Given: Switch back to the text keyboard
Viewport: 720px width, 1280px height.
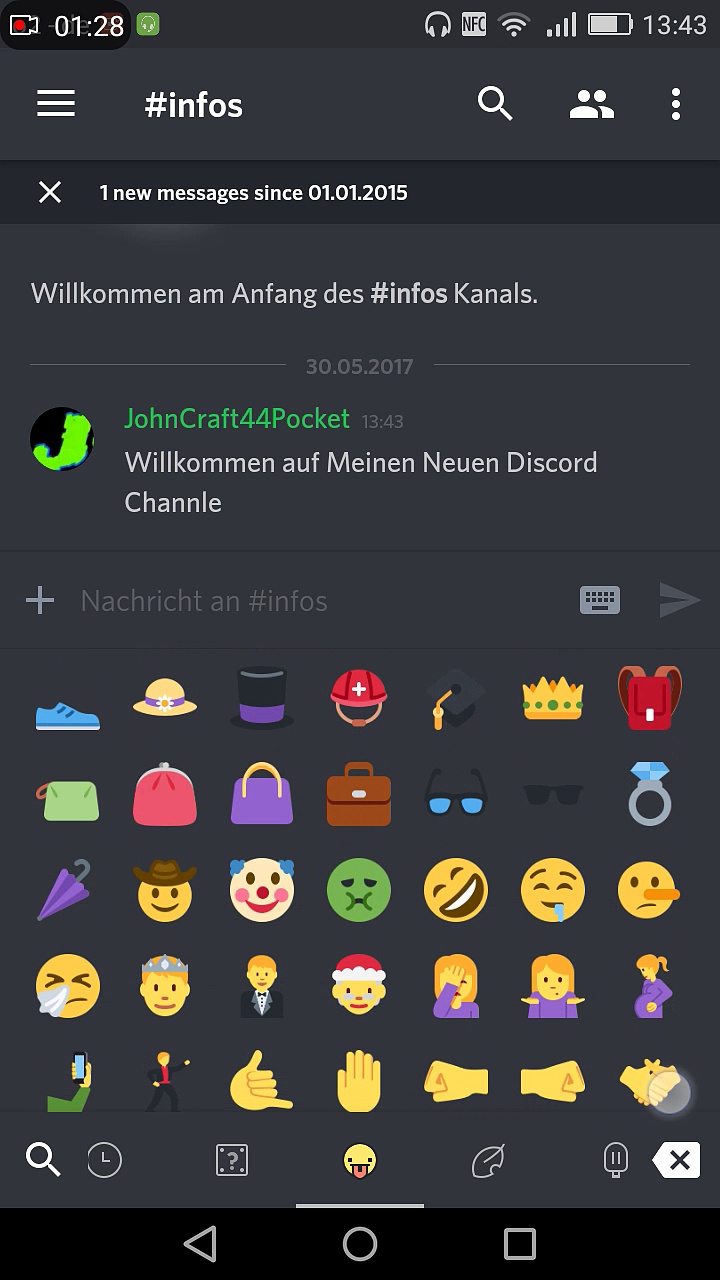Looking at the screenshot, I should pos(600,600).
